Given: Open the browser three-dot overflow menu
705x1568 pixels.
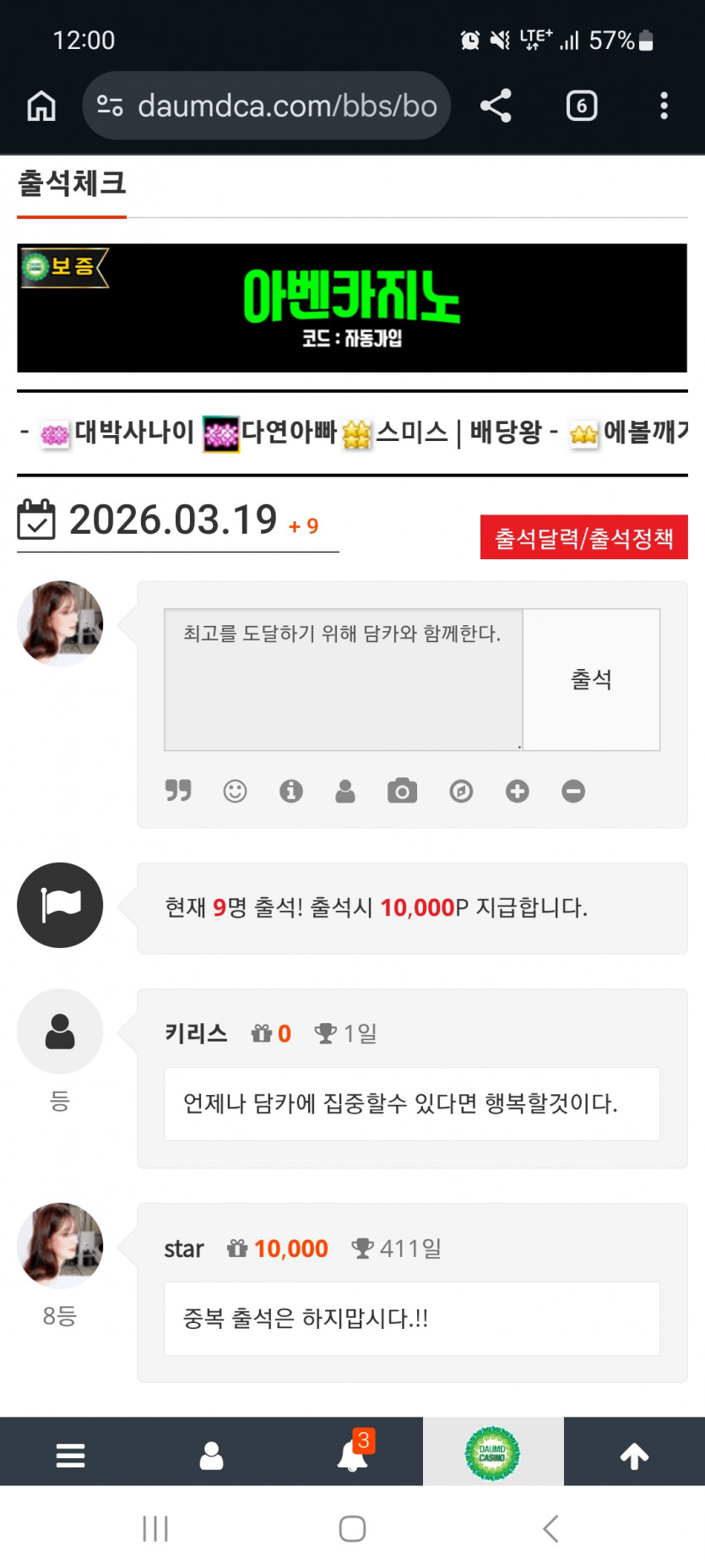Looking at the screenshot, I should pos(664,106).
